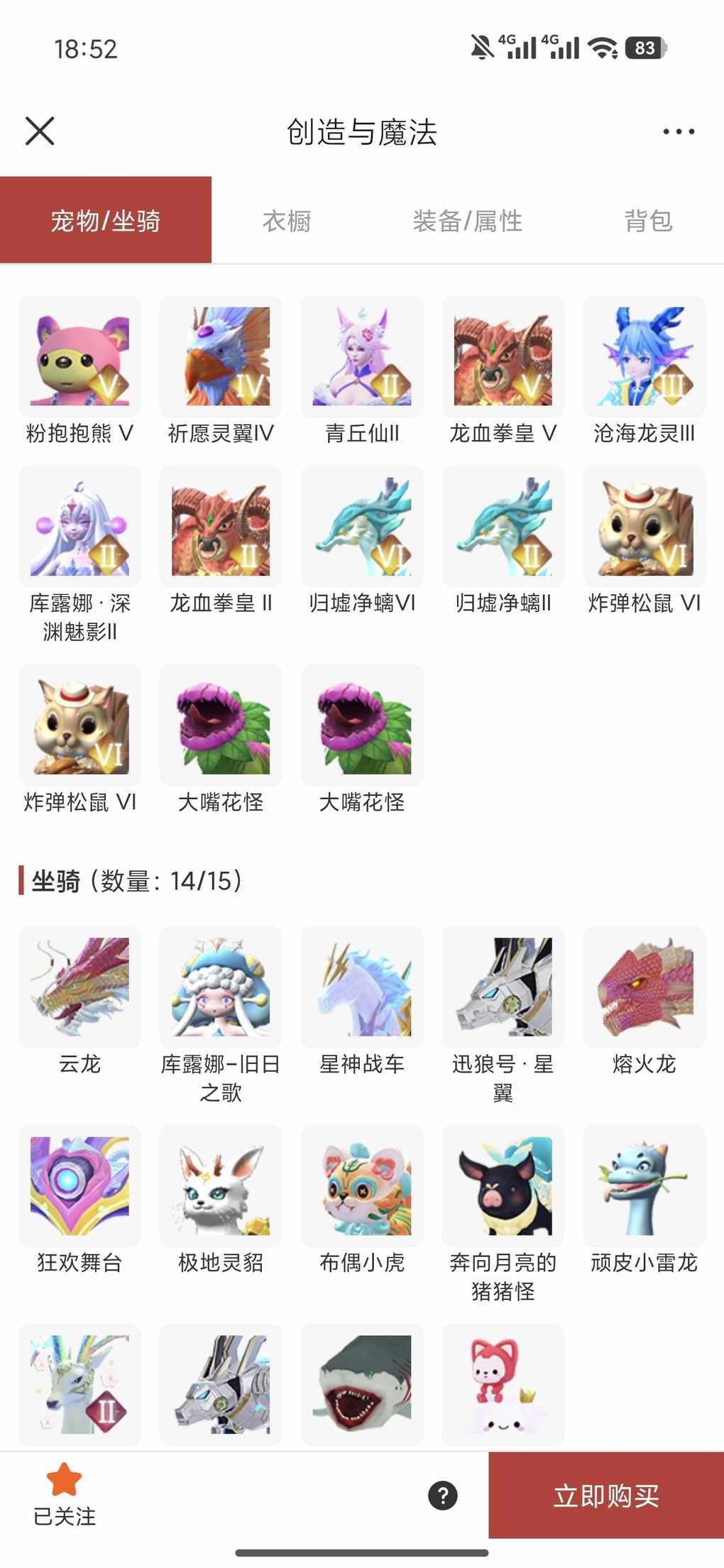Viewport: 724px width, 1568px height.
Task: Open the 粉抱抱熊 V pet tile
Action: click(79, 357)
